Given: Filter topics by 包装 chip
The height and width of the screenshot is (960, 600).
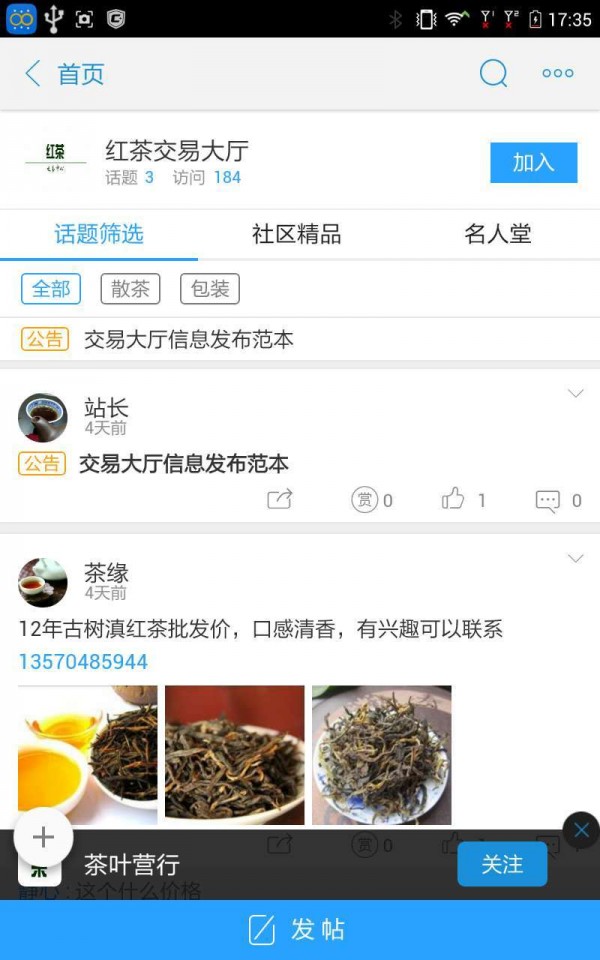Looking at the screenshot, I should (210, 289).
